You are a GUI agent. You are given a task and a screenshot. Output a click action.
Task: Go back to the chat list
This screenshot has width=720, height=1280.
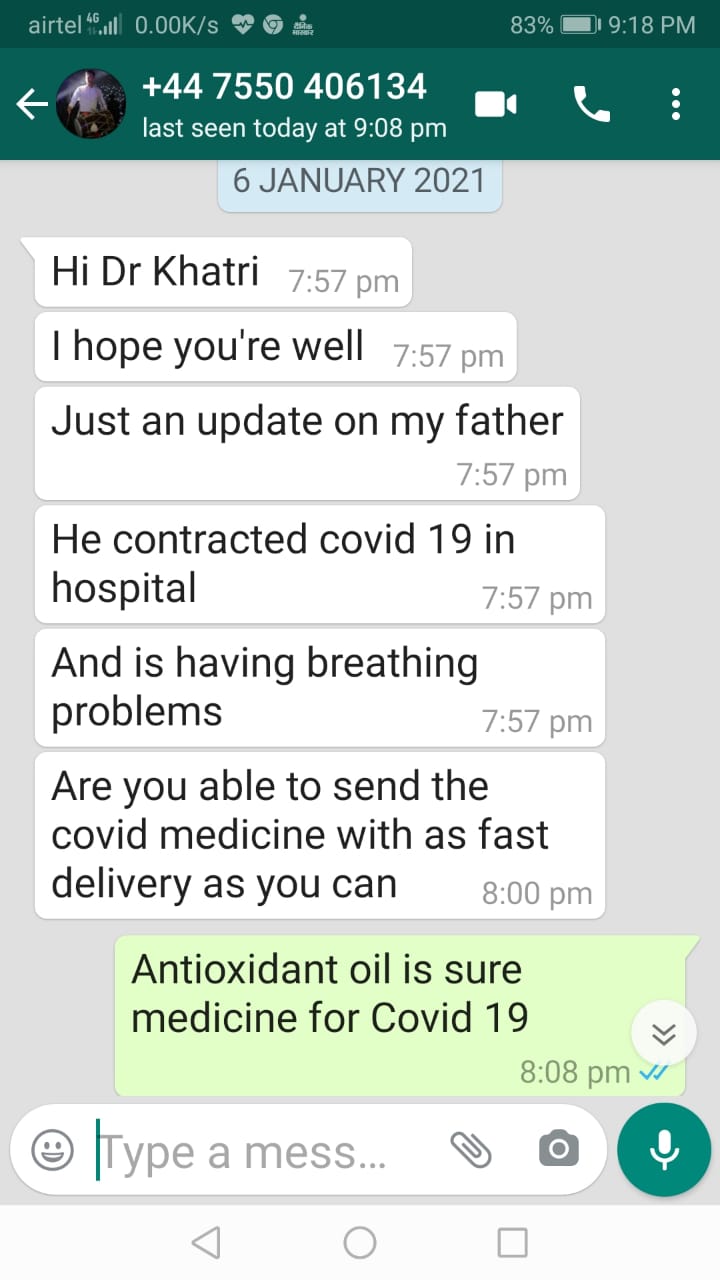click(32, 104)
